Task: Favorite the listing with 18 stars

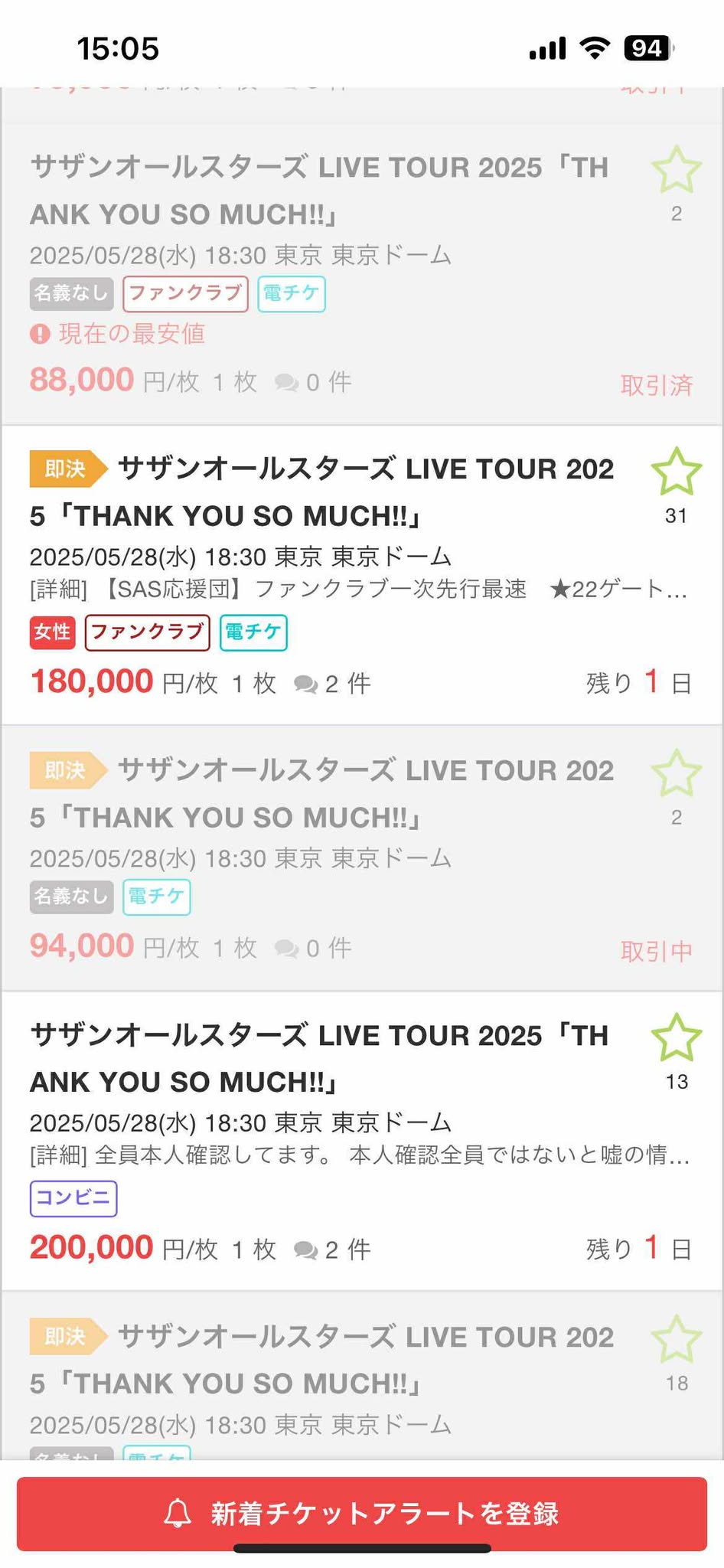Action: point(677,1340)
